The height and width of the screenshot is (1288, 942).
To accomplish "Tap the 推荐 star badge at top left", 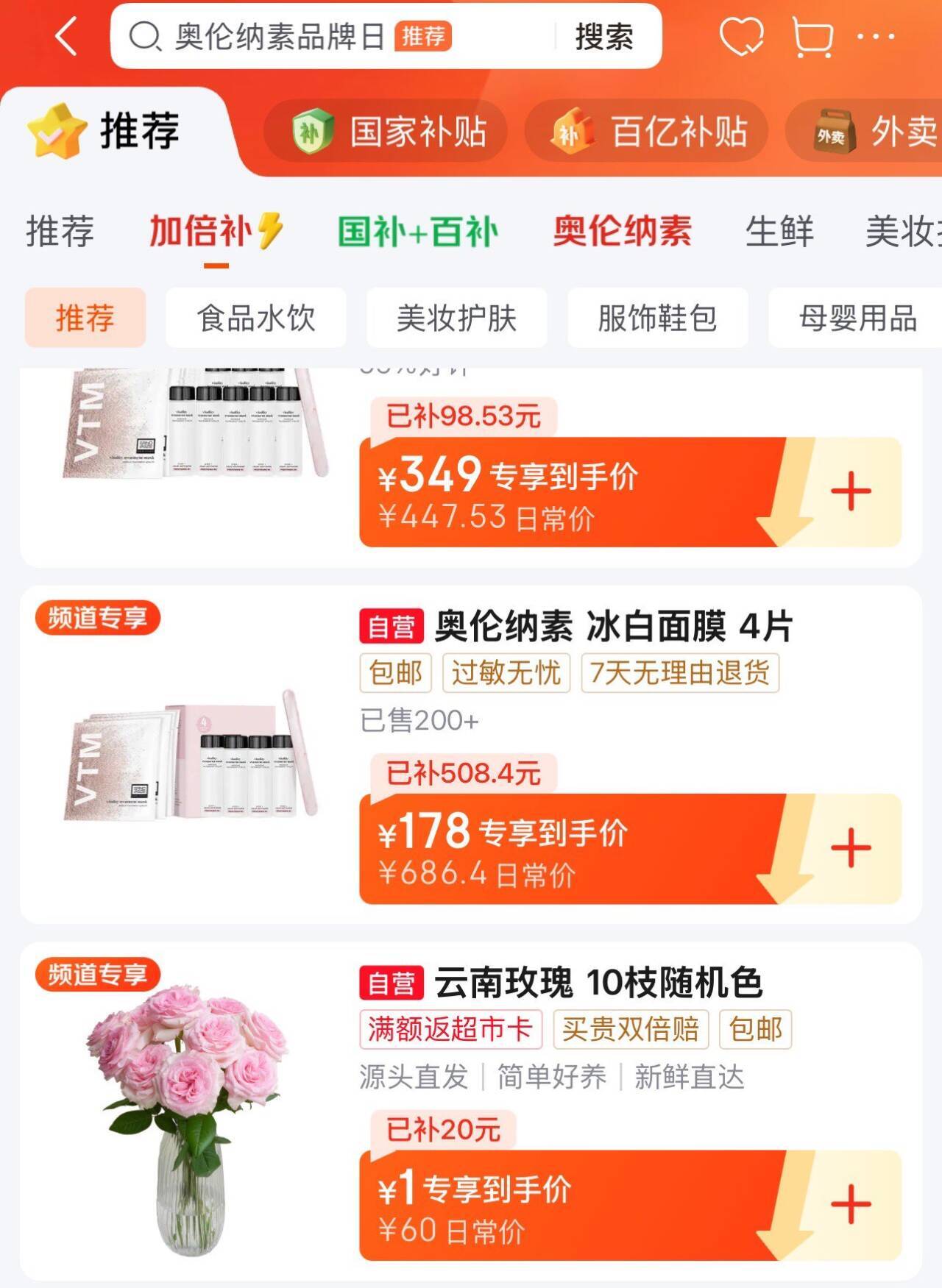I will pyautogui.click(x=57, y=129).
